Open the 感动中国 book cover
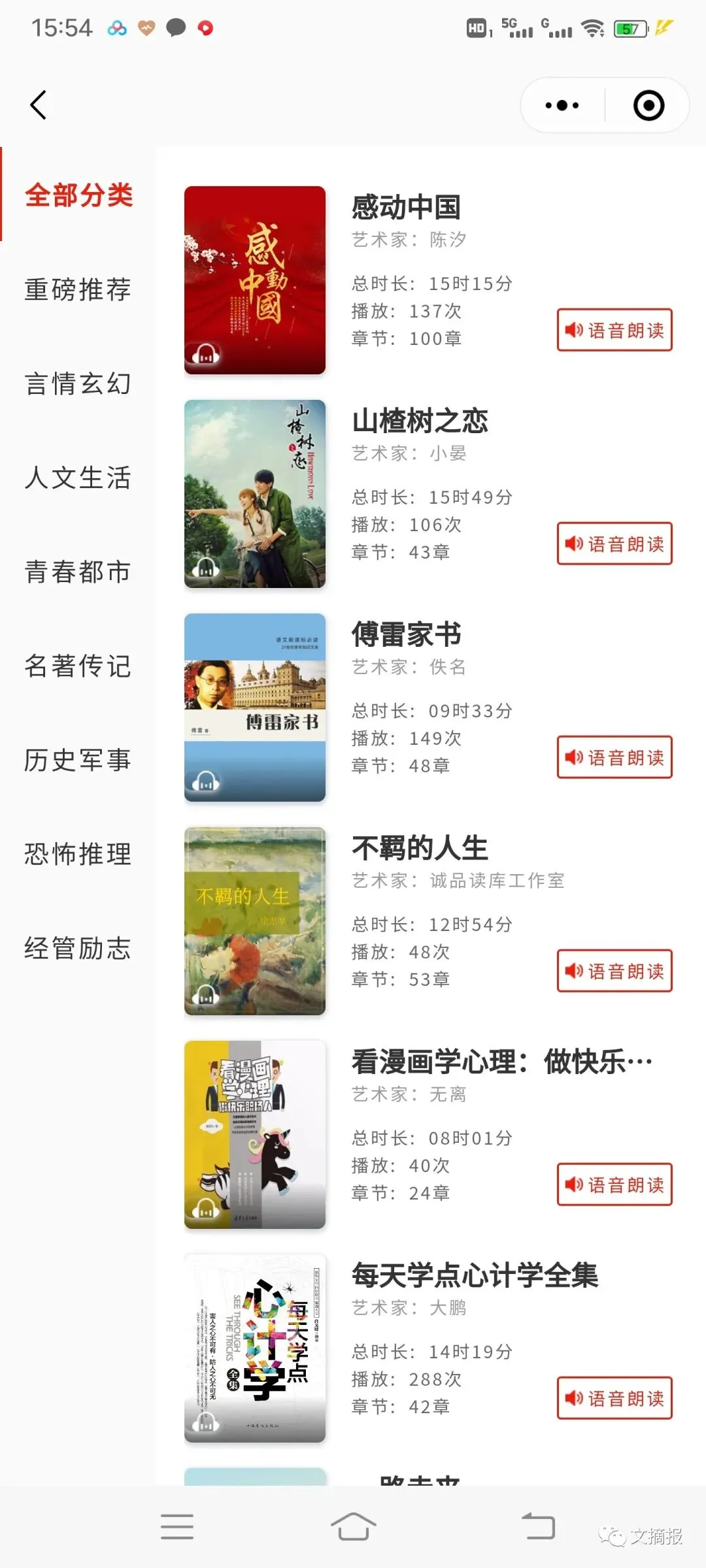Screen dimensions: 706x1568 click(255, 280)
